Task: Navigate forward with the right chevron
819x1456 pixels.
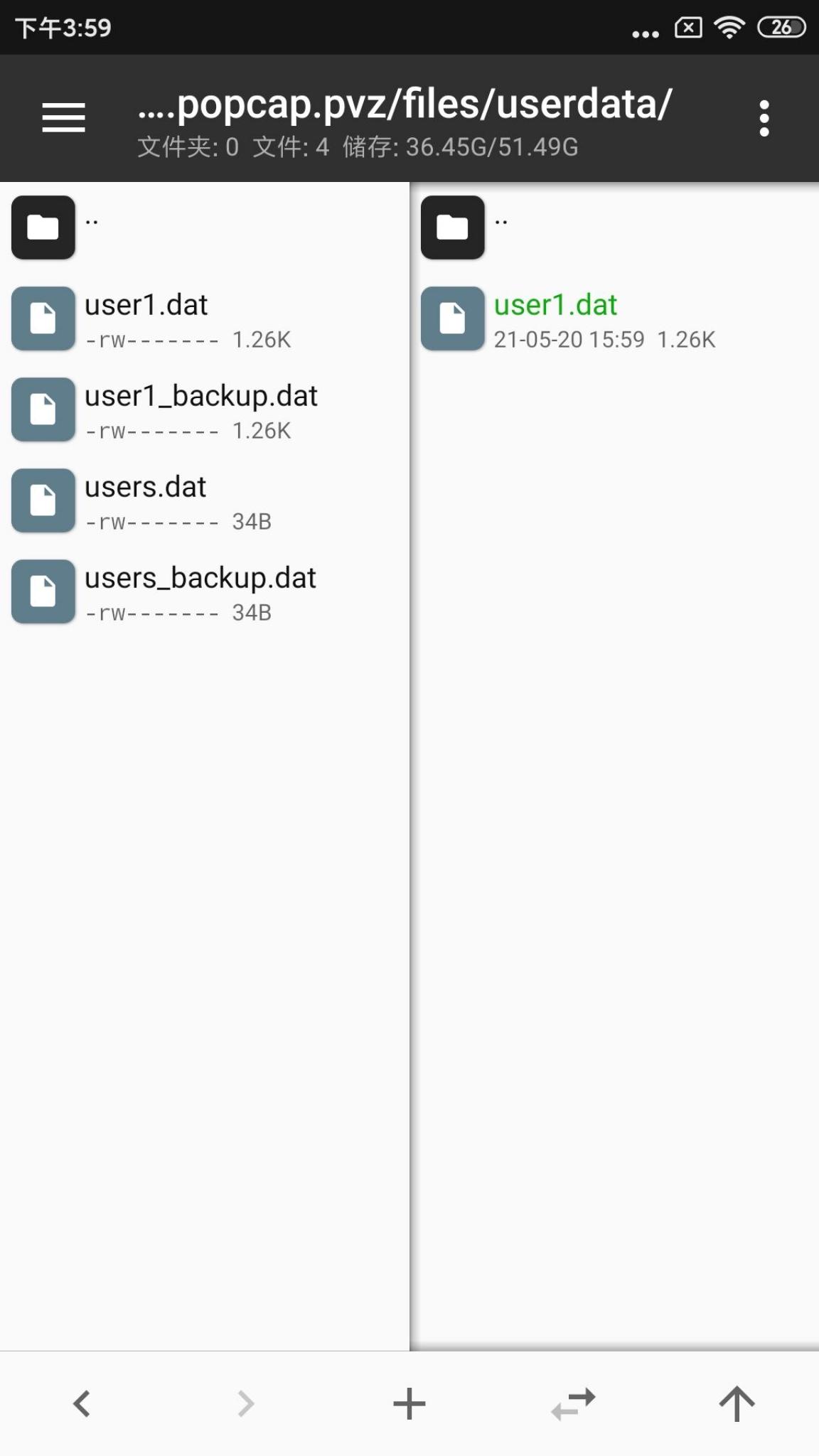Action: [x=245, y=1403]
